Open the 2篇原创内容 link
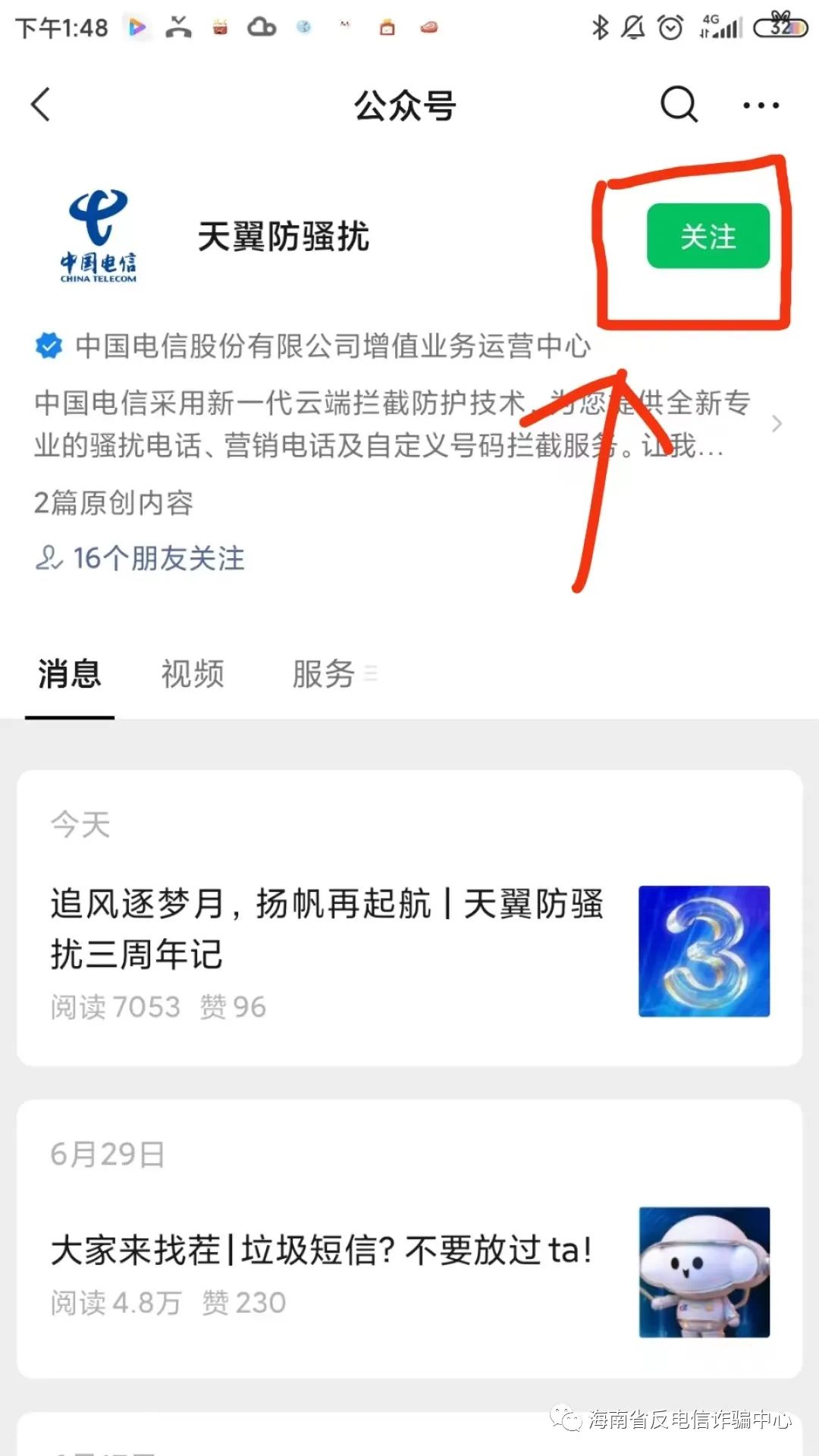Image resolution: width=819 pixels, height=1456 pixels. click(x=114, y=502)
